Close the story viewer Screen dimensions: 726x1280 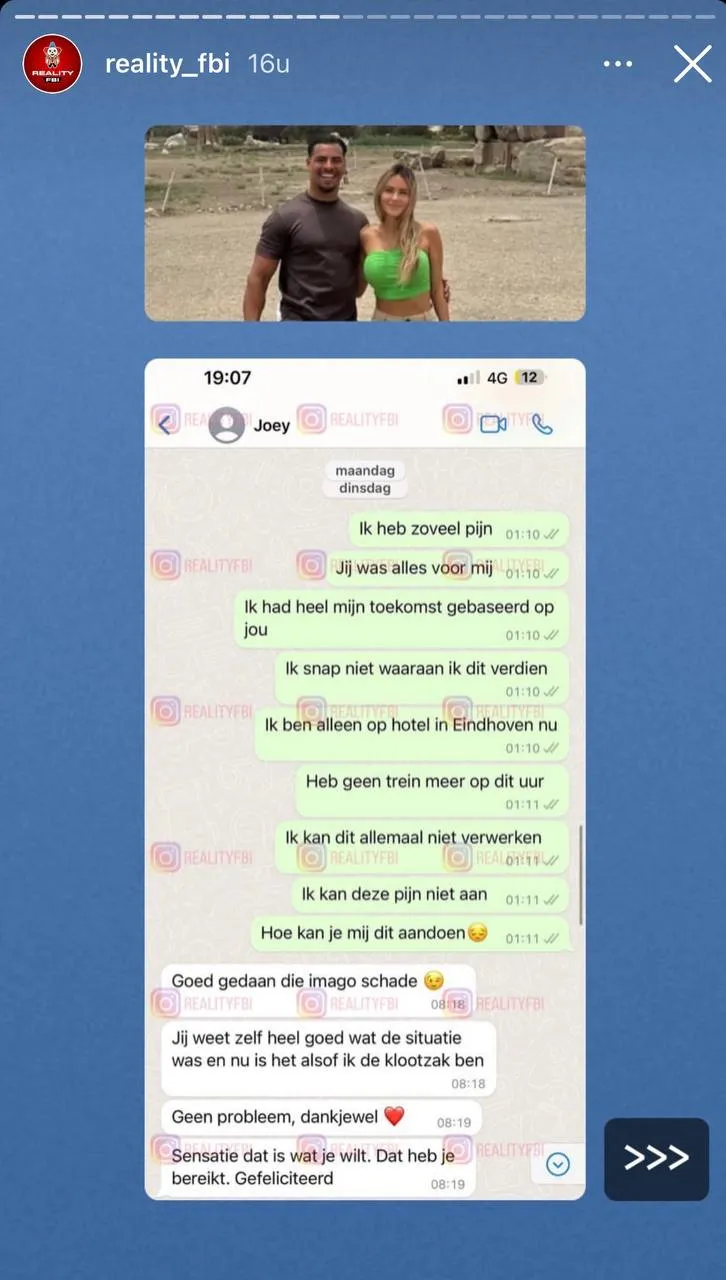coord(692,64)
